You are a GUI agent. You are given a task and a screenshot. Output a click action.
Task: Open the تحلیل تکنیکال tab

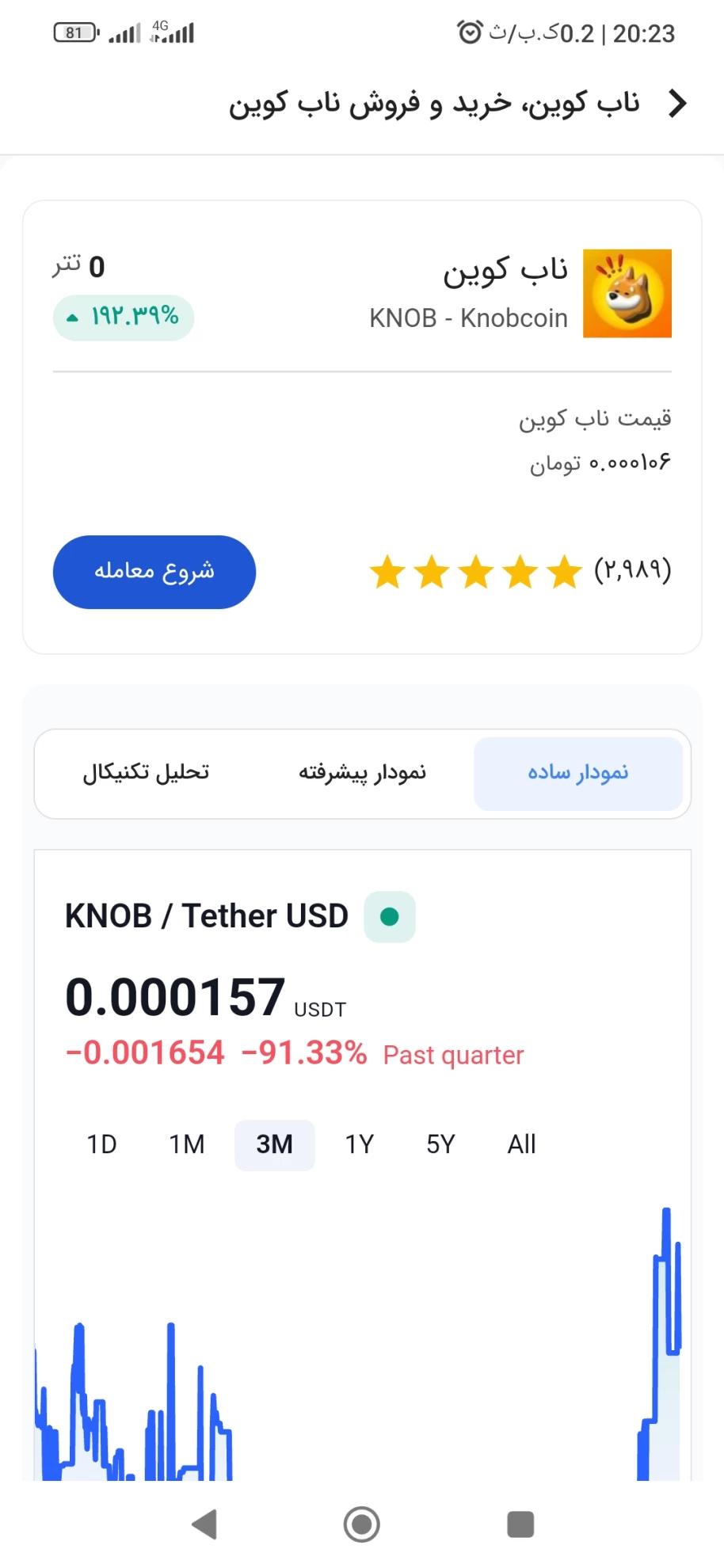[x=147, y=773]
